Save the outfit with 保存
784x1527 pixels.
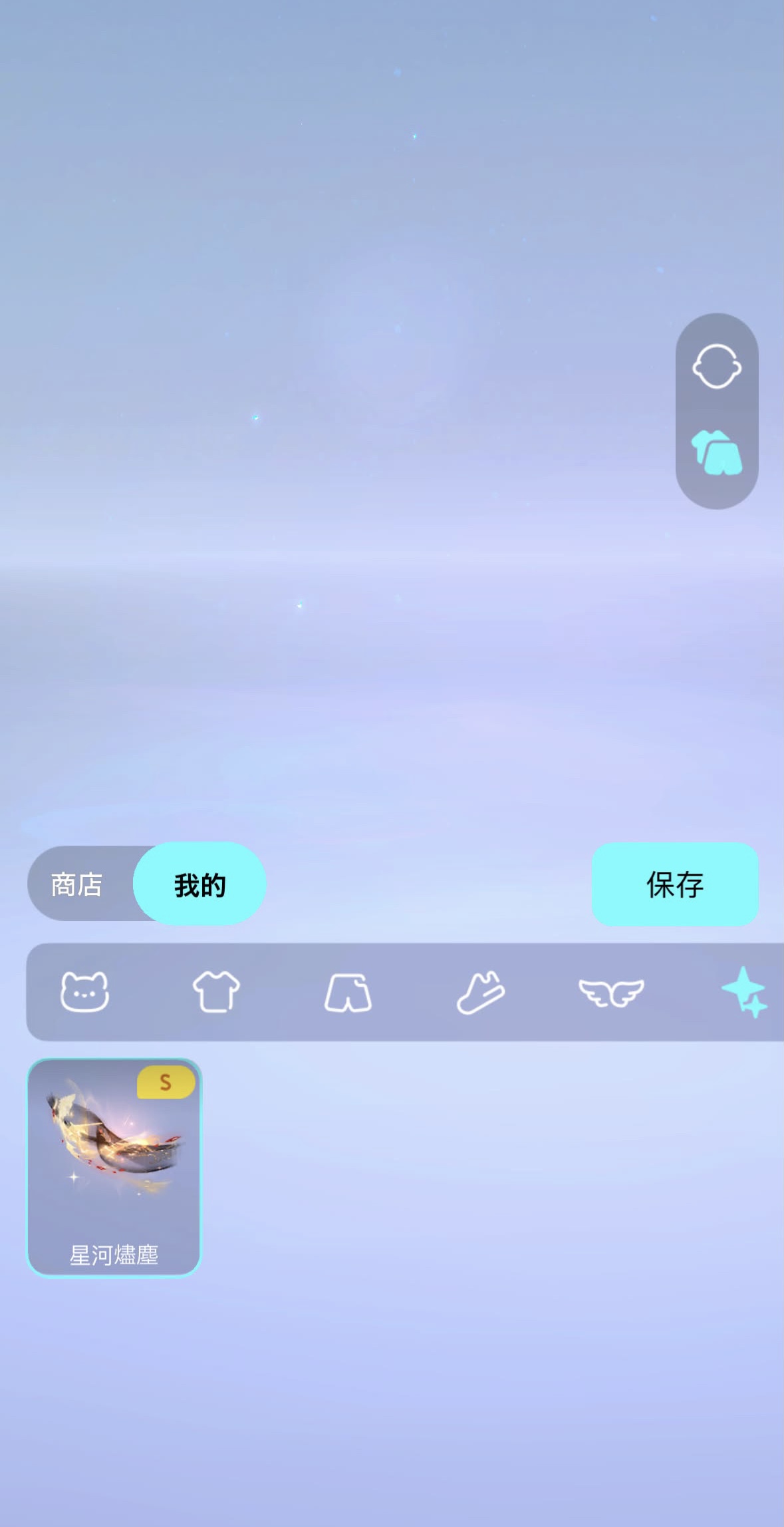point(675,884)
